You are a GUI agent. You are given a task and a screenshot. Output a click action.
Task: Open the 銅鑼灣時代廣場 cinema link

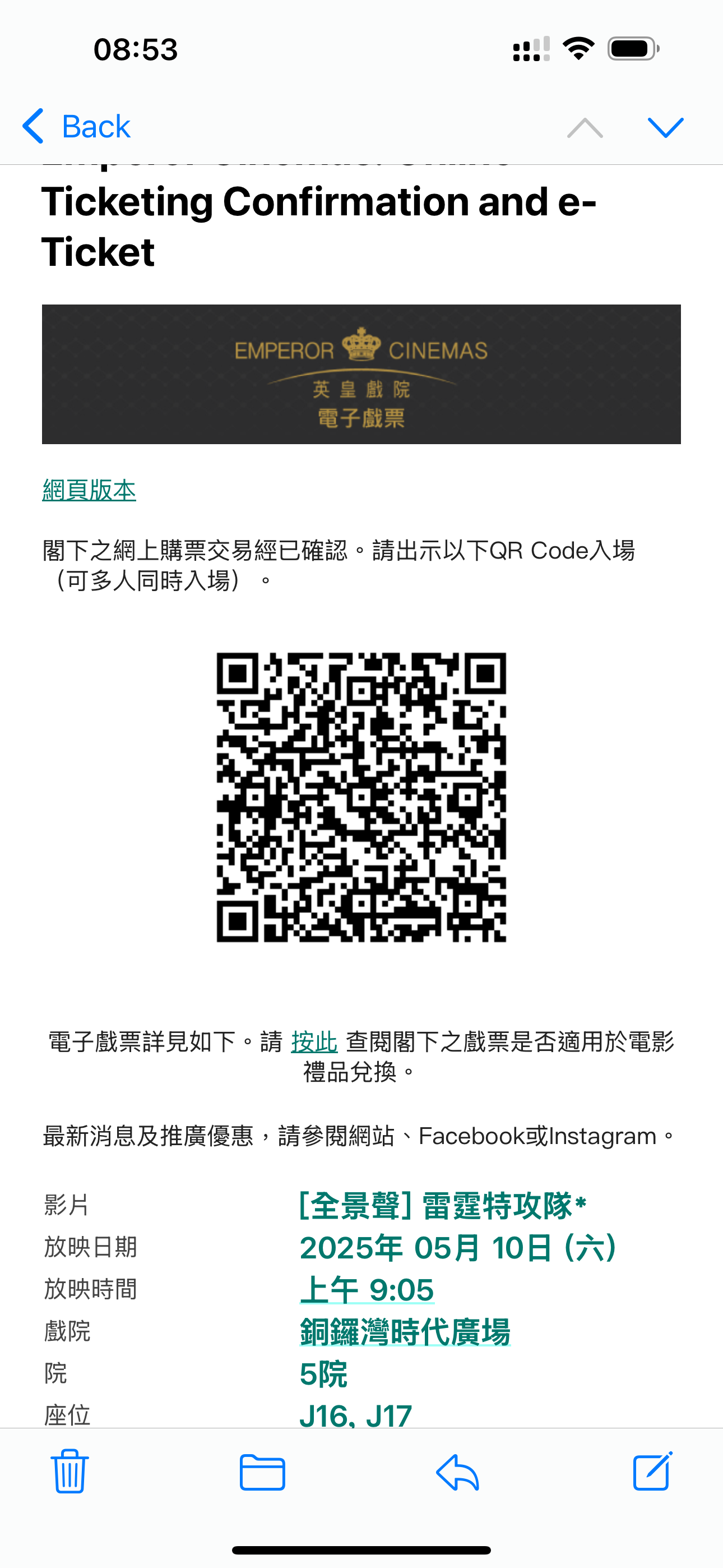click(405, 1331)
